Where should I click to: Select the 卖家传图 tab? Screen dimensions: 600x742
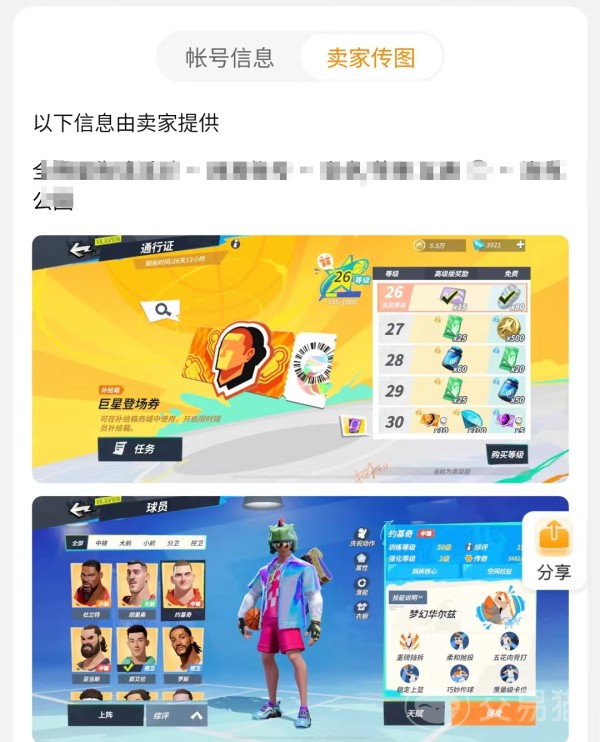click(x=370, y=58)
